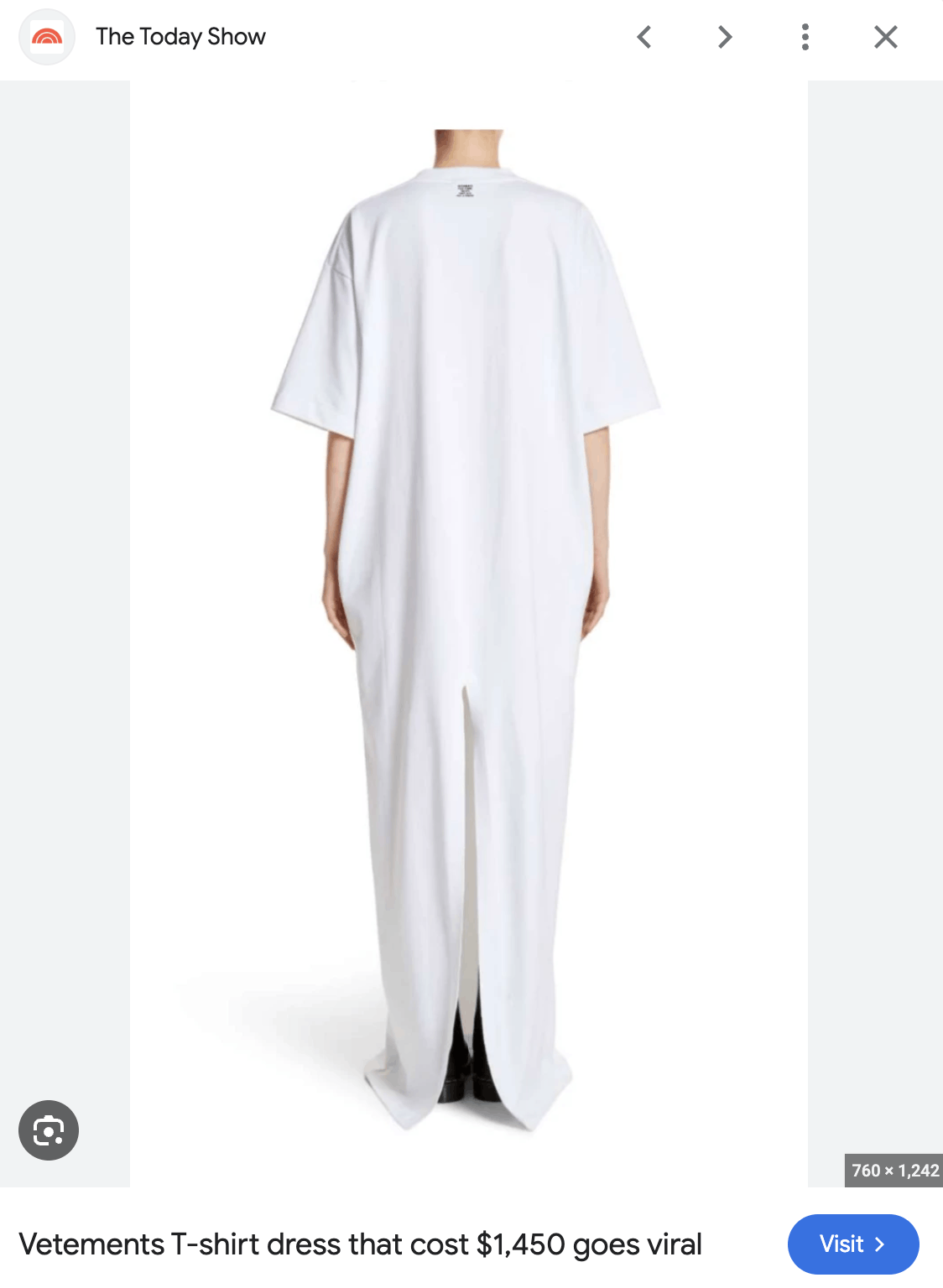The width and height of the screenshot is (943, 1288).
Task: Open the three-dot overflow menu
Action: [805, 37]
